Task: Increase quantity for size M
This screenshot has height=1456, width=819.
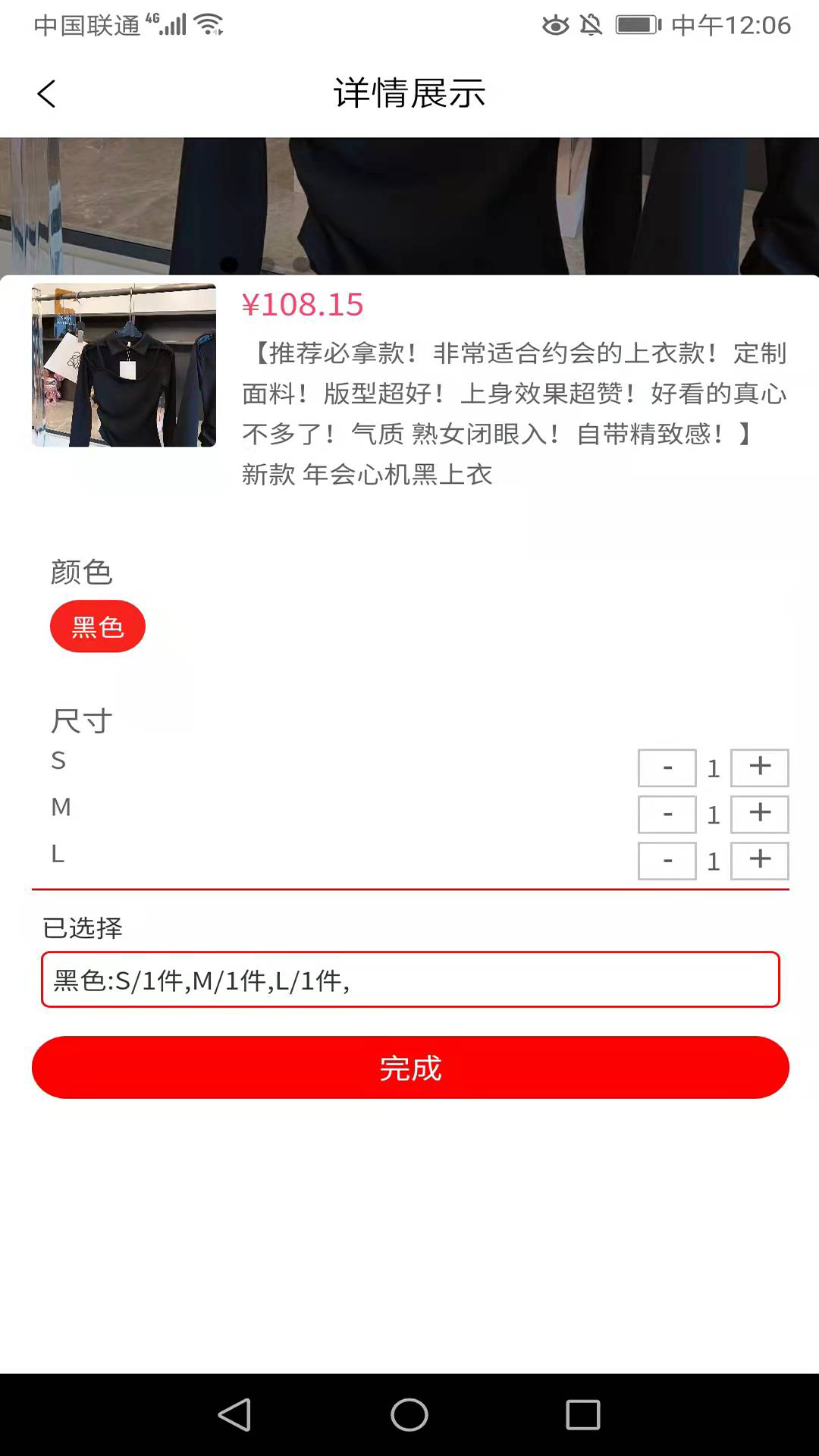Action: coord(759,814)
